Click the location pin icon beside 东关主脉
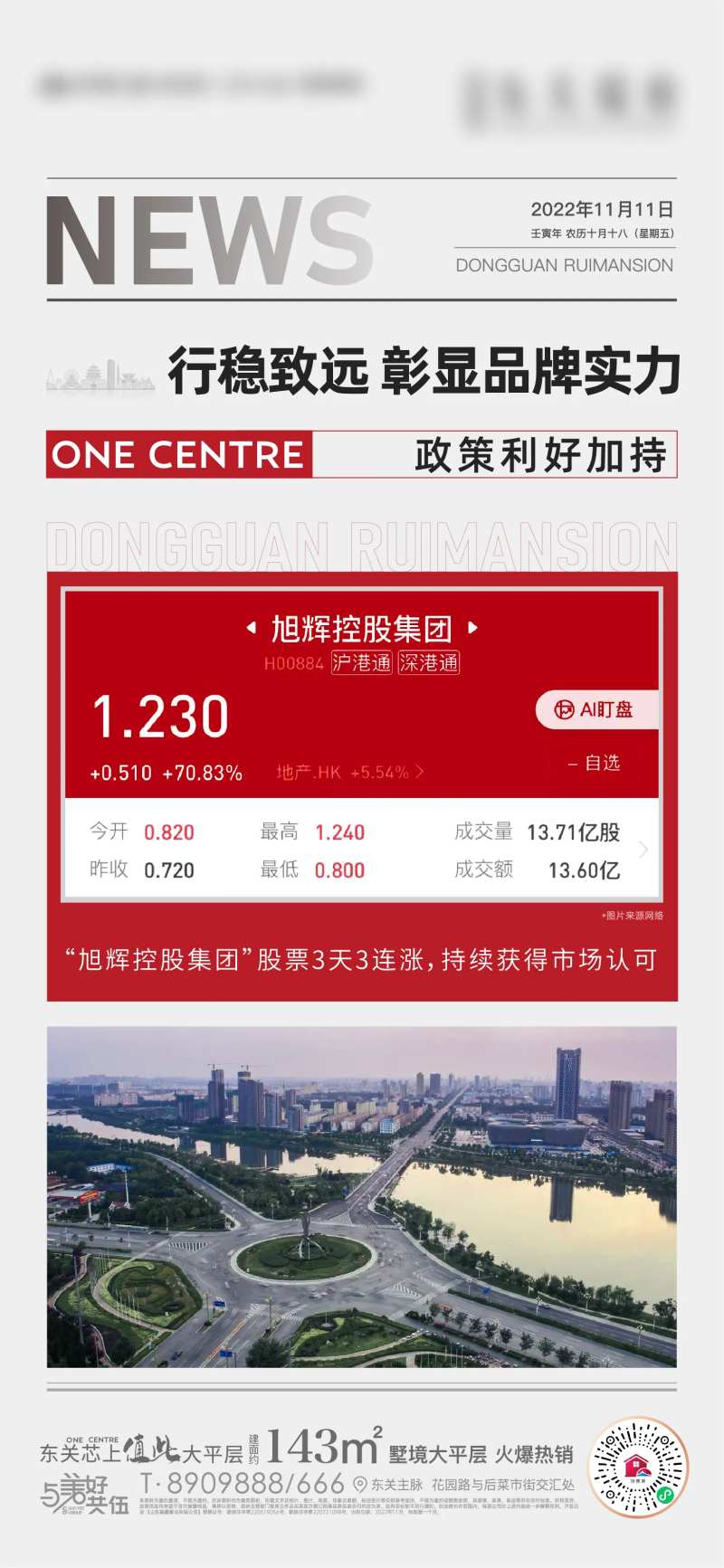This screenshot has width=724, height=1568. [x=358, y=1483]
